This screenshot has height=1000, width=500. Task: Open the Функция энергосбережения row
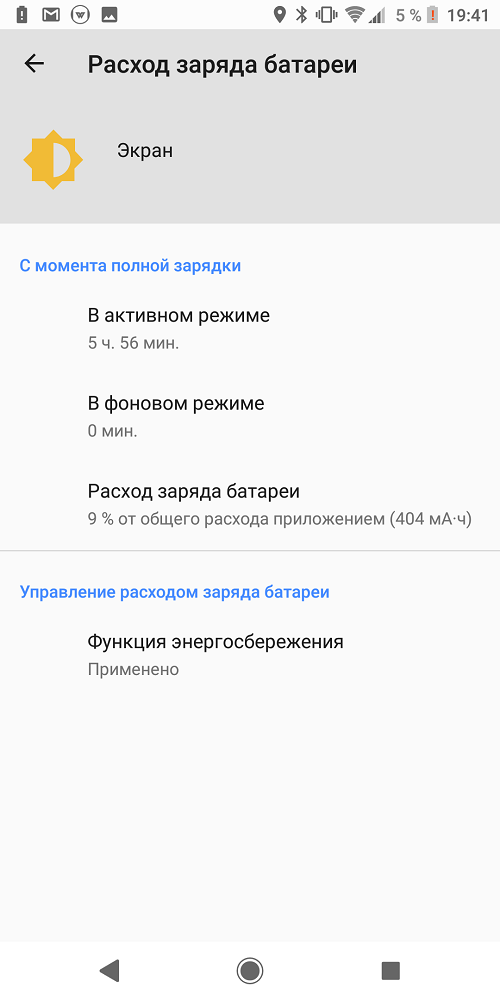(250, 654)
